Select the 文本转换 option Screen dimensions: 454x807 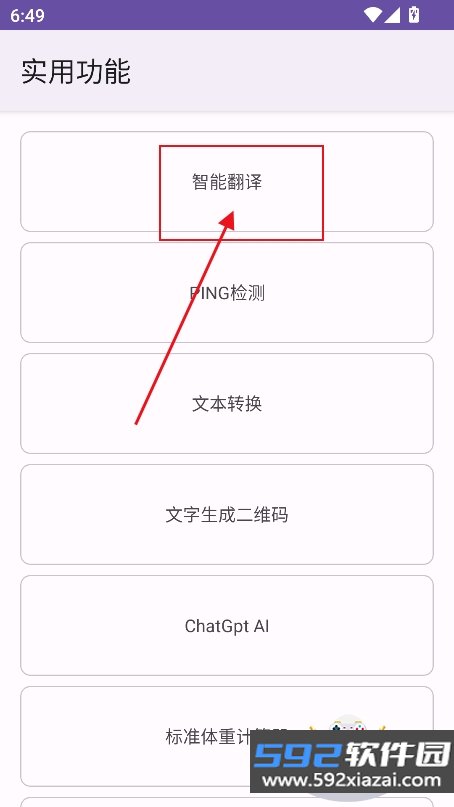click(x=227, y=404)
